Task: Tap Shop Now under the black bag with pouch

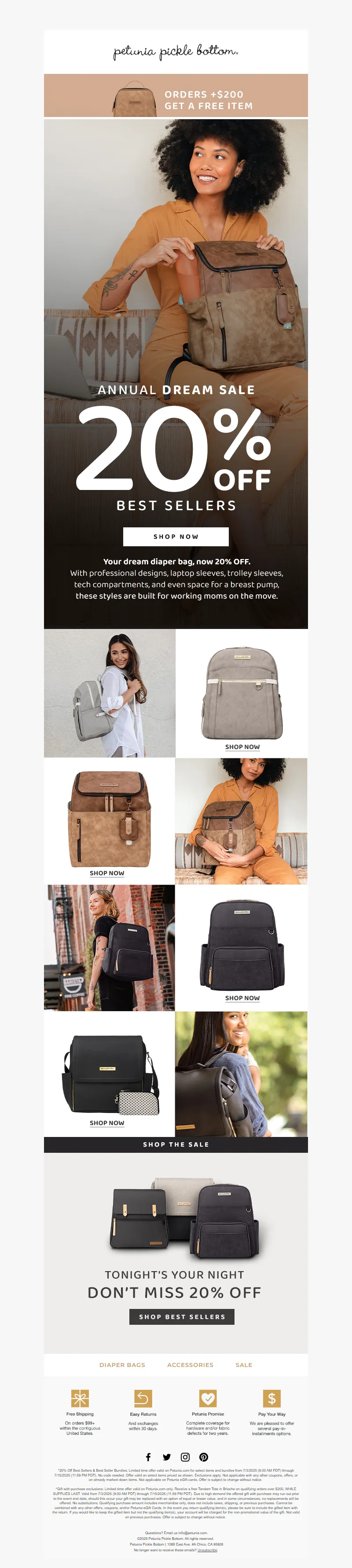Action: (x=106, y=1123)
